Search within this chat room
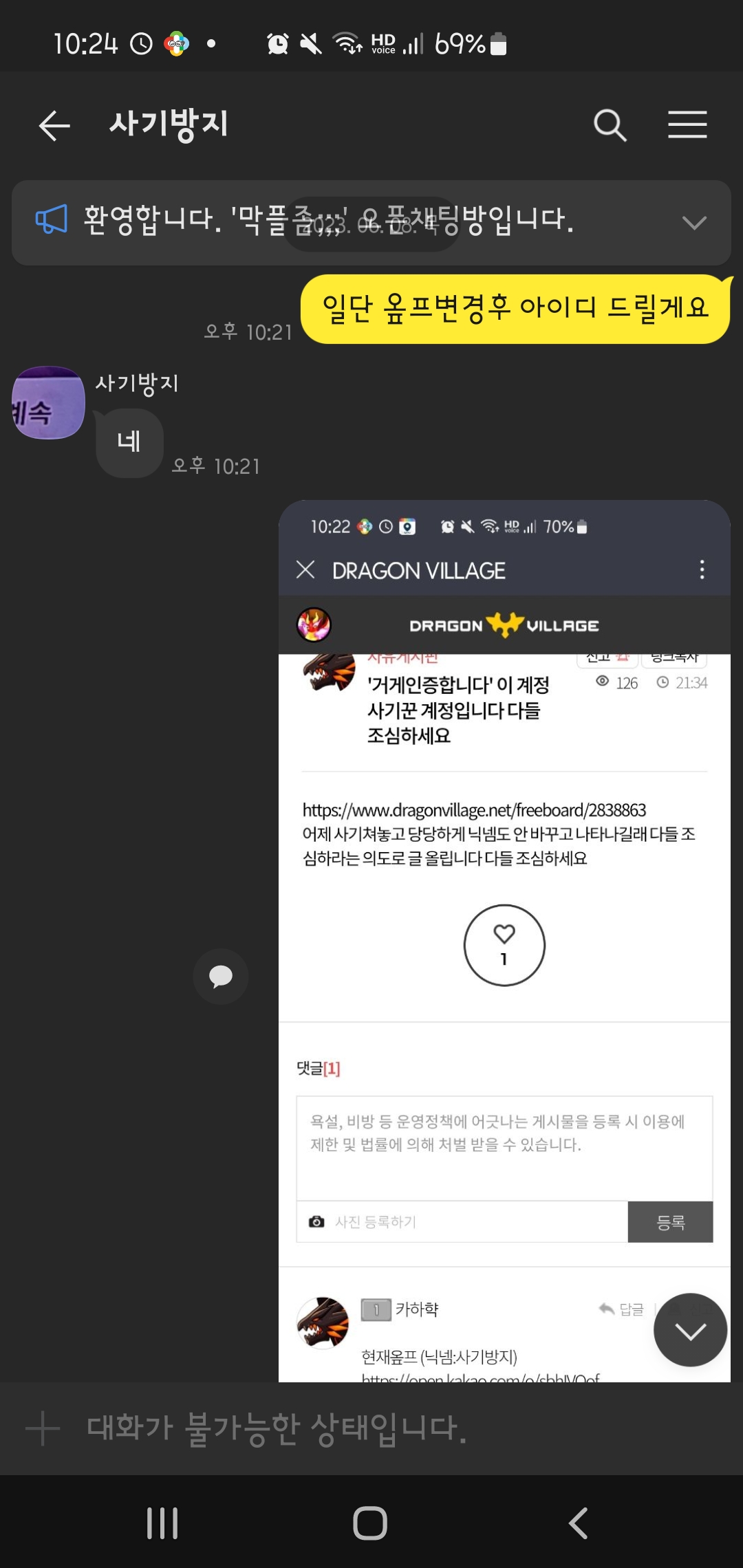743x1568 pixels. tap(610, 125)
